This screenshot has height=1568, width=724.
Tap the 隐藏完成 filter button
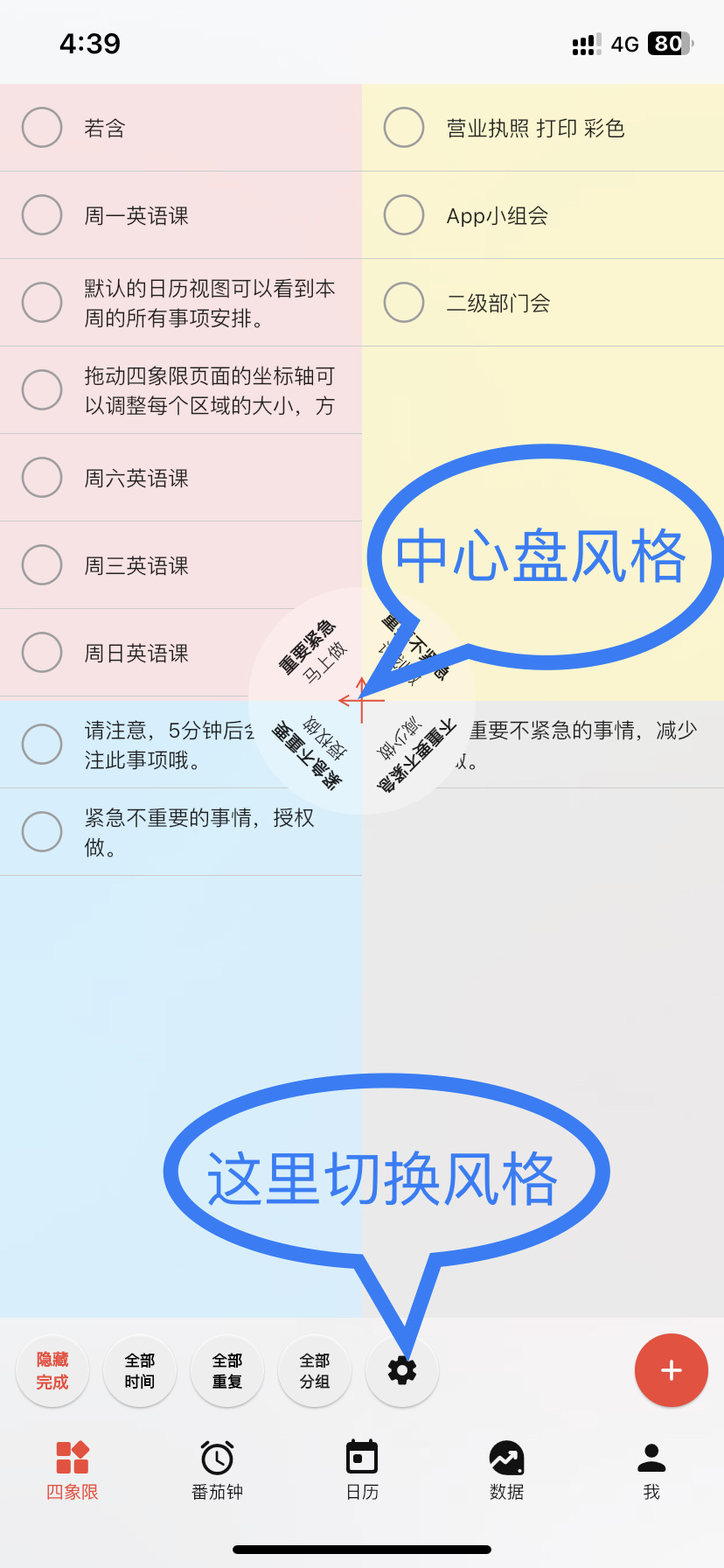[x=52, y=1370]
